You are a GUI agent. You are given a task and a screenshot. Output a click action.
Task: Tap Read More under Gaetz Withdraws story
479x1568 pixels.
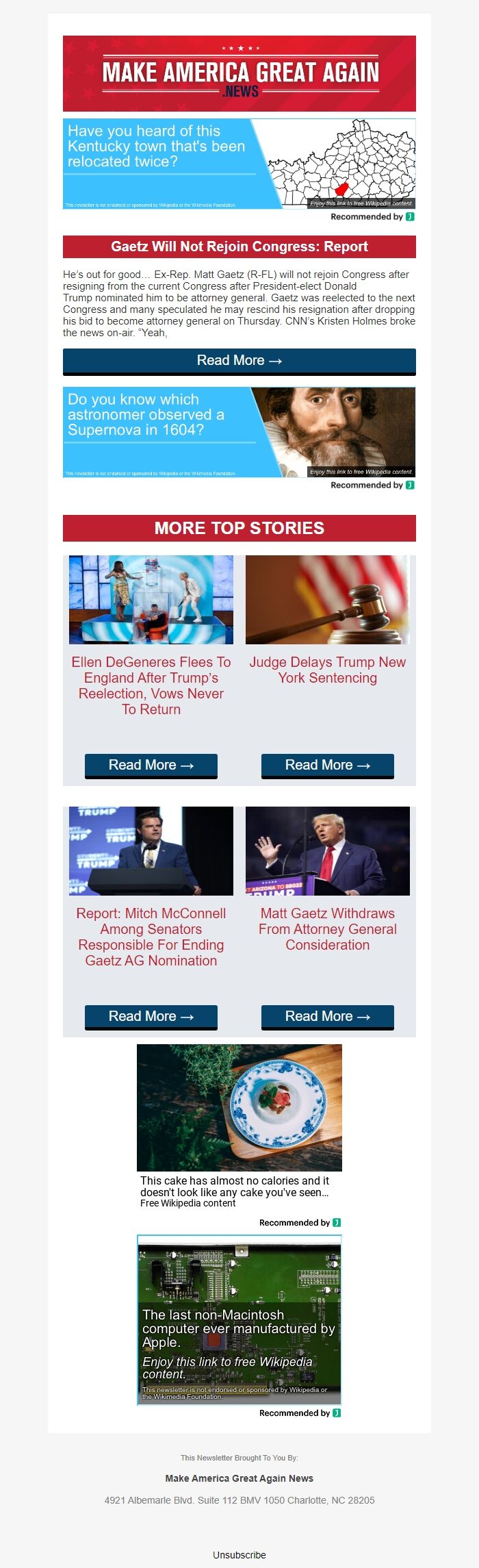pos(327,1017)
